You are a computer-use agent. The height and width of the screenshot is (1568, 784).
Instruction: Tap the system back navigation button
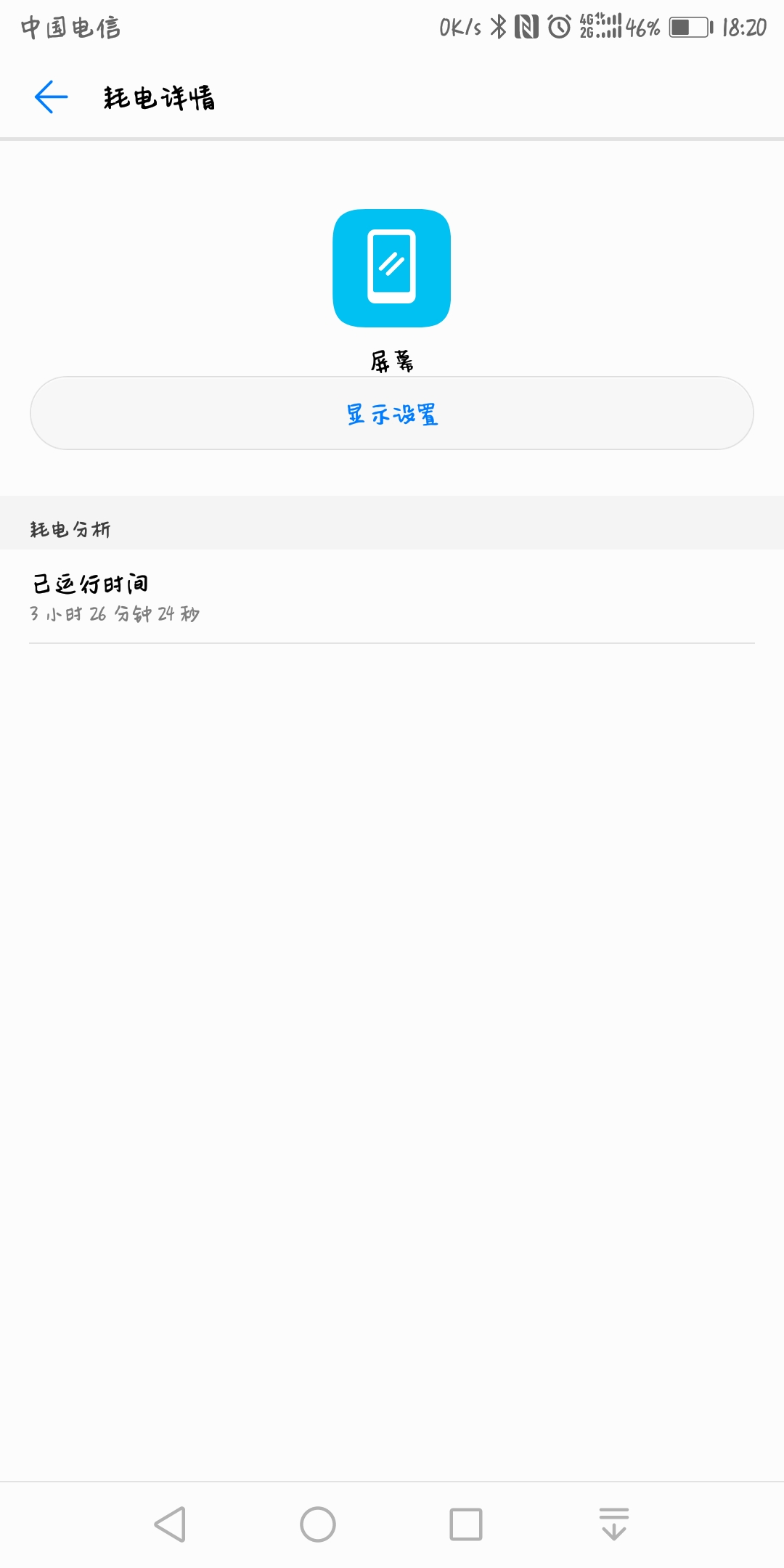(x=171, y=1524)
